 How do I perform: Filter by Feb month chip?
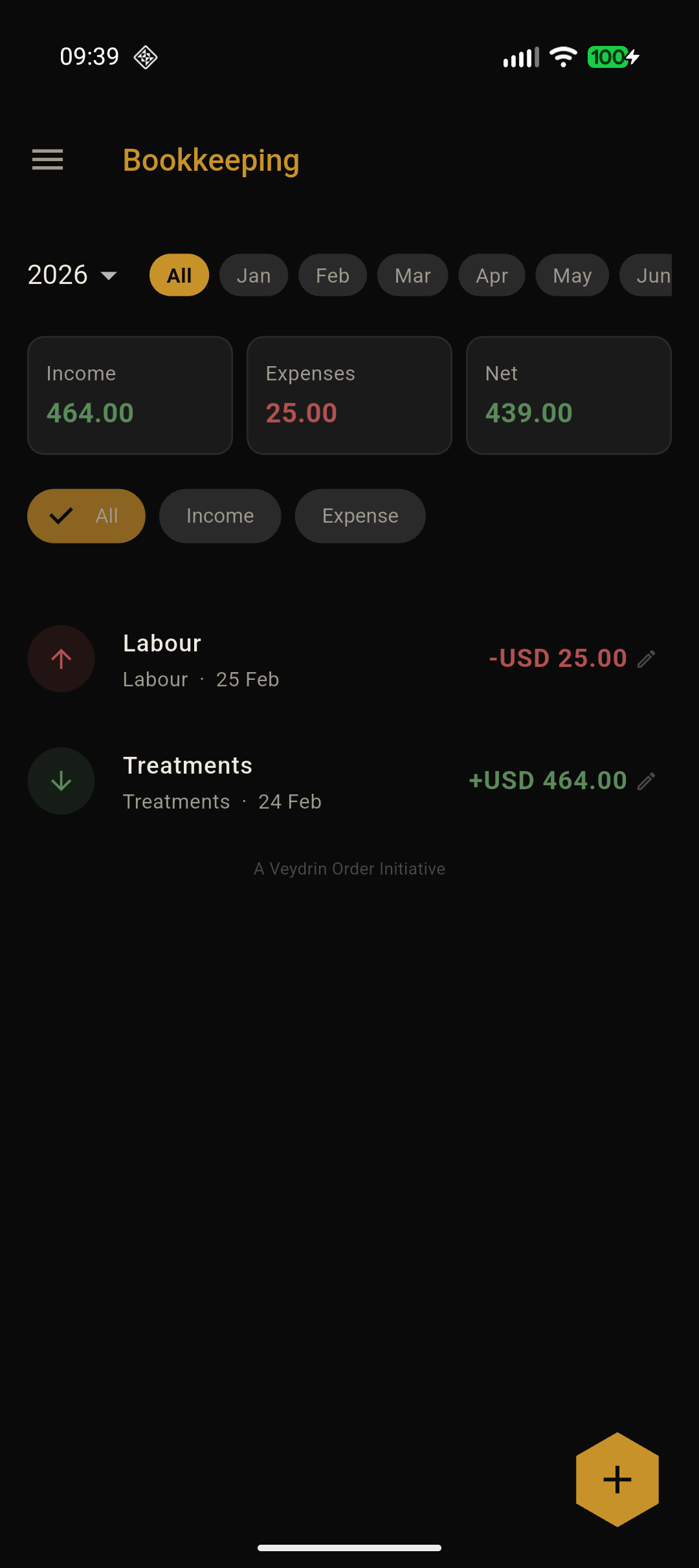pos(333,276)
